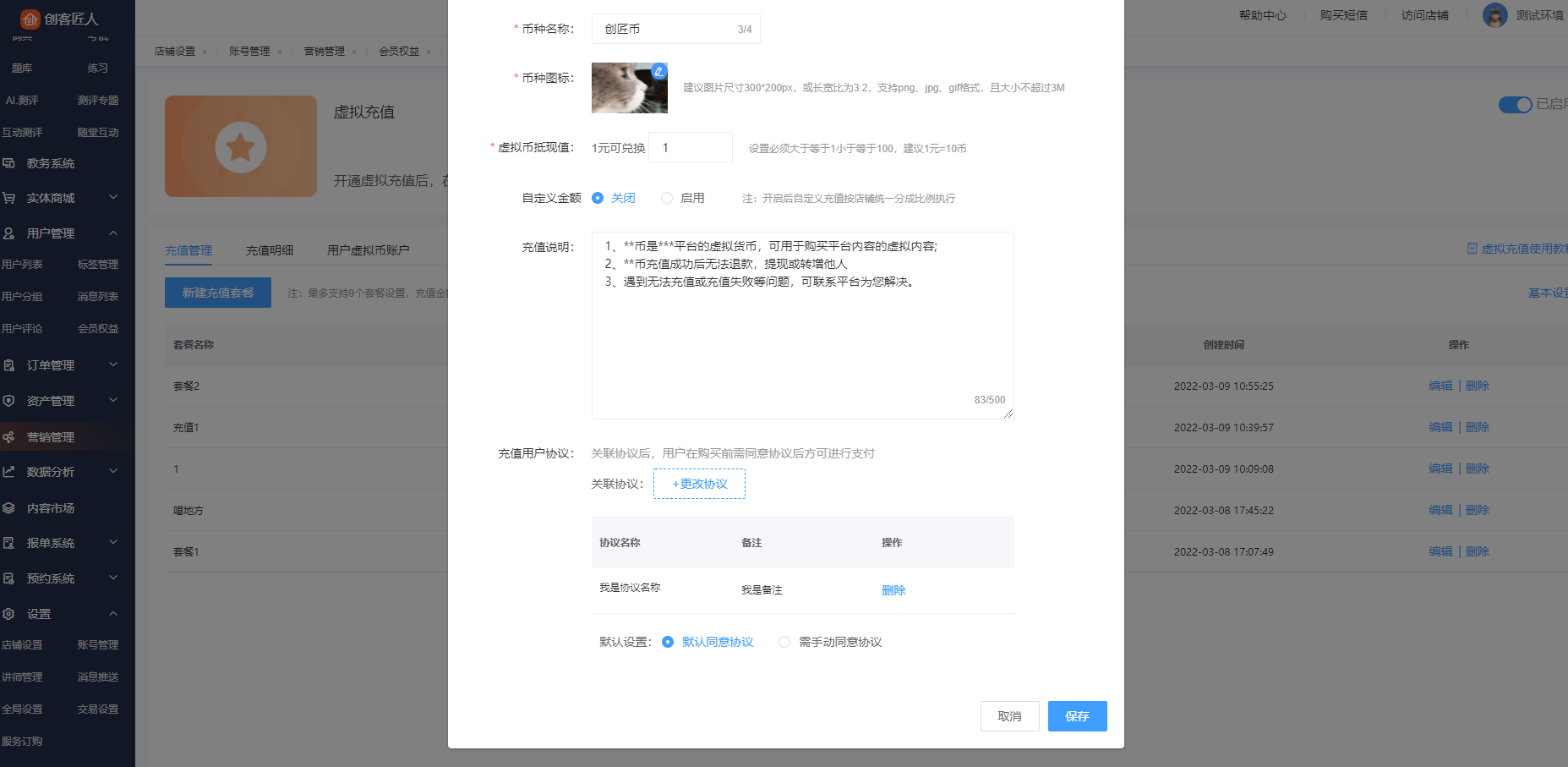Choose 需手动同意协议 option

[784, 642]
